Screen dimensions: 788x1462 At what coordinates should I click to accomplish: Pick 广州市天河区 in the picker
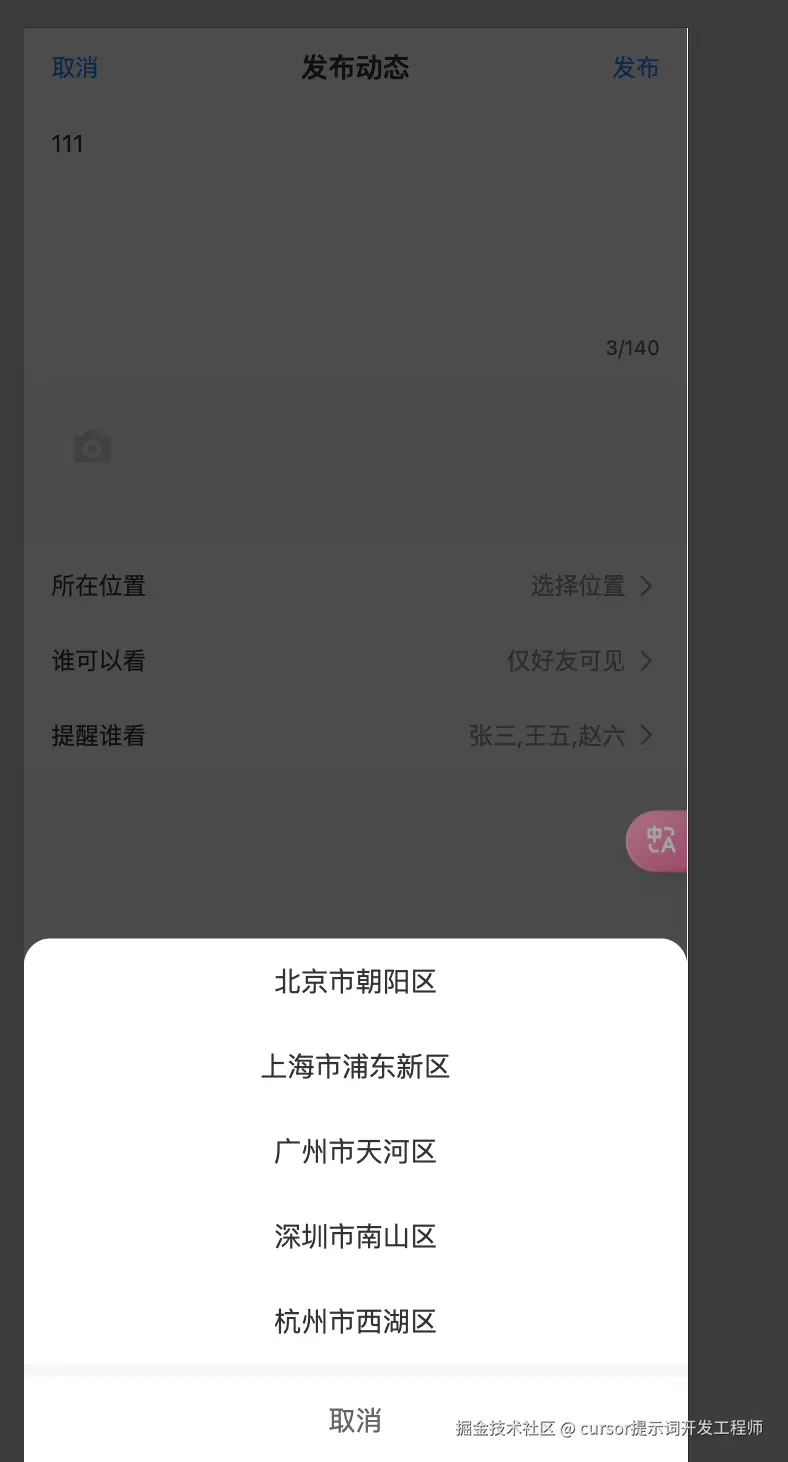(355, 1152)
